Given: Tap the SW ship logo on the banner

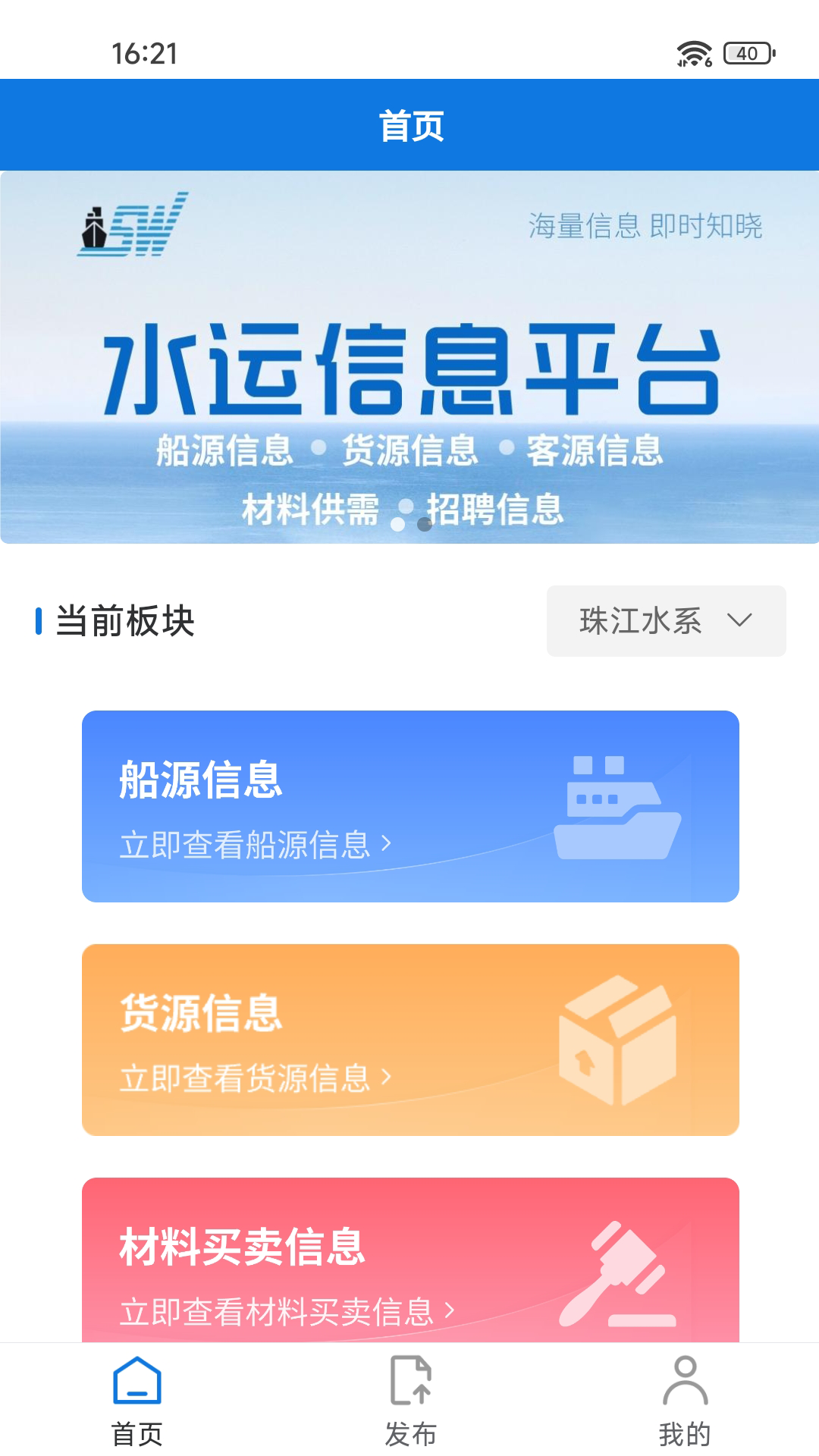Looking at the screenshot, I should 129,229.
